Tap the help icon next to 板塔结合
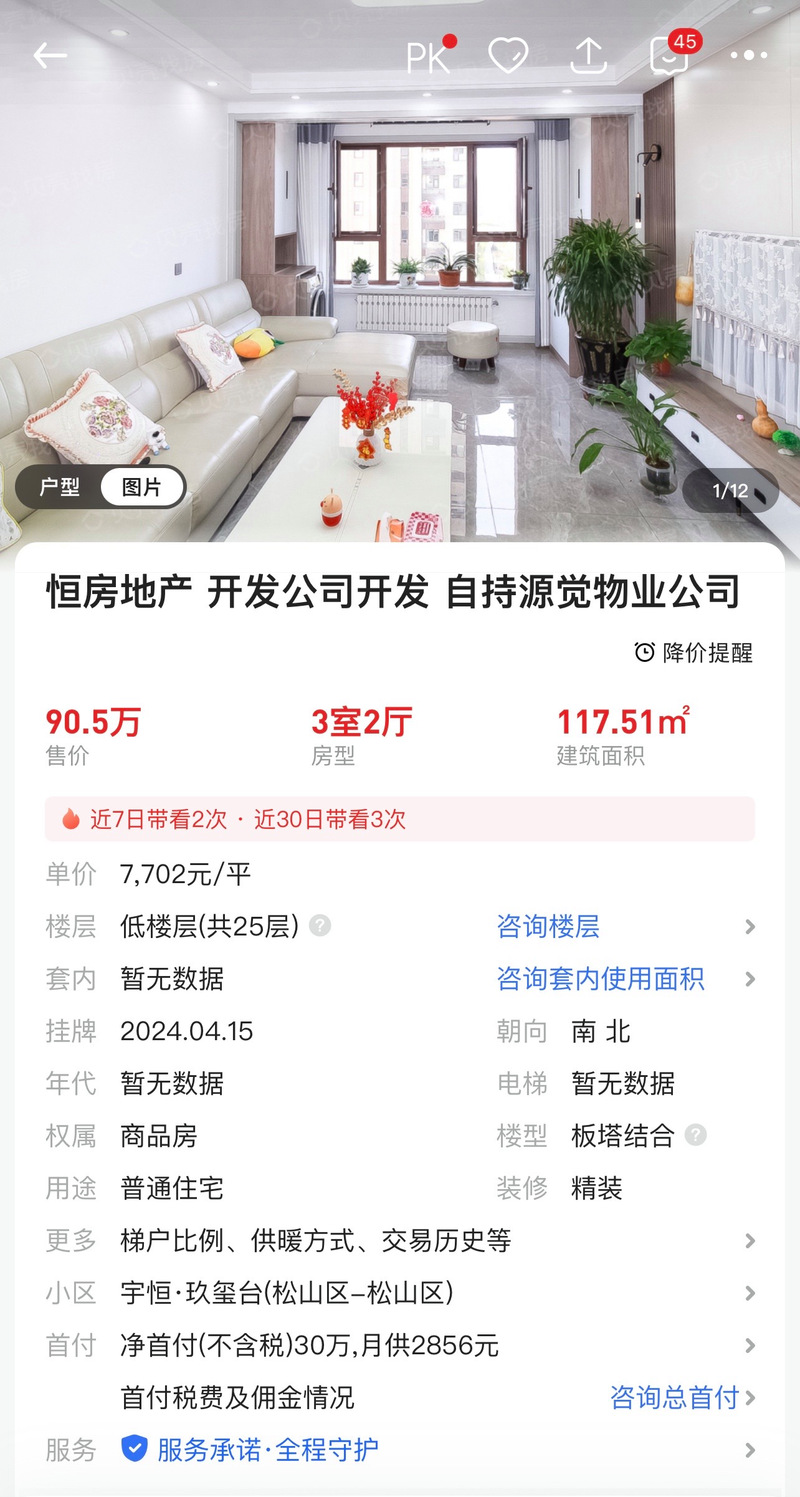The height and width of the screenshot is (1497, 800). 696,1135
